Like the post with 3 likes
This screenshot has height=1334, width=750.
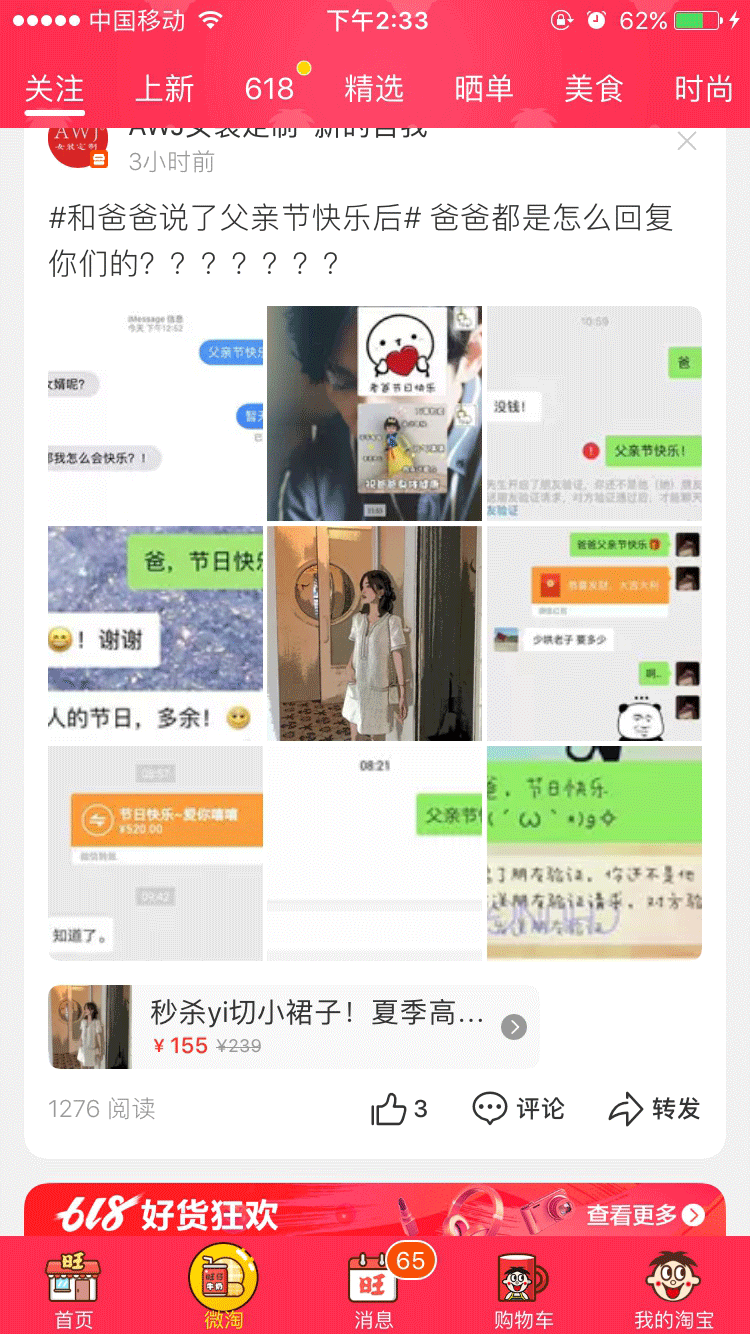399,1109
